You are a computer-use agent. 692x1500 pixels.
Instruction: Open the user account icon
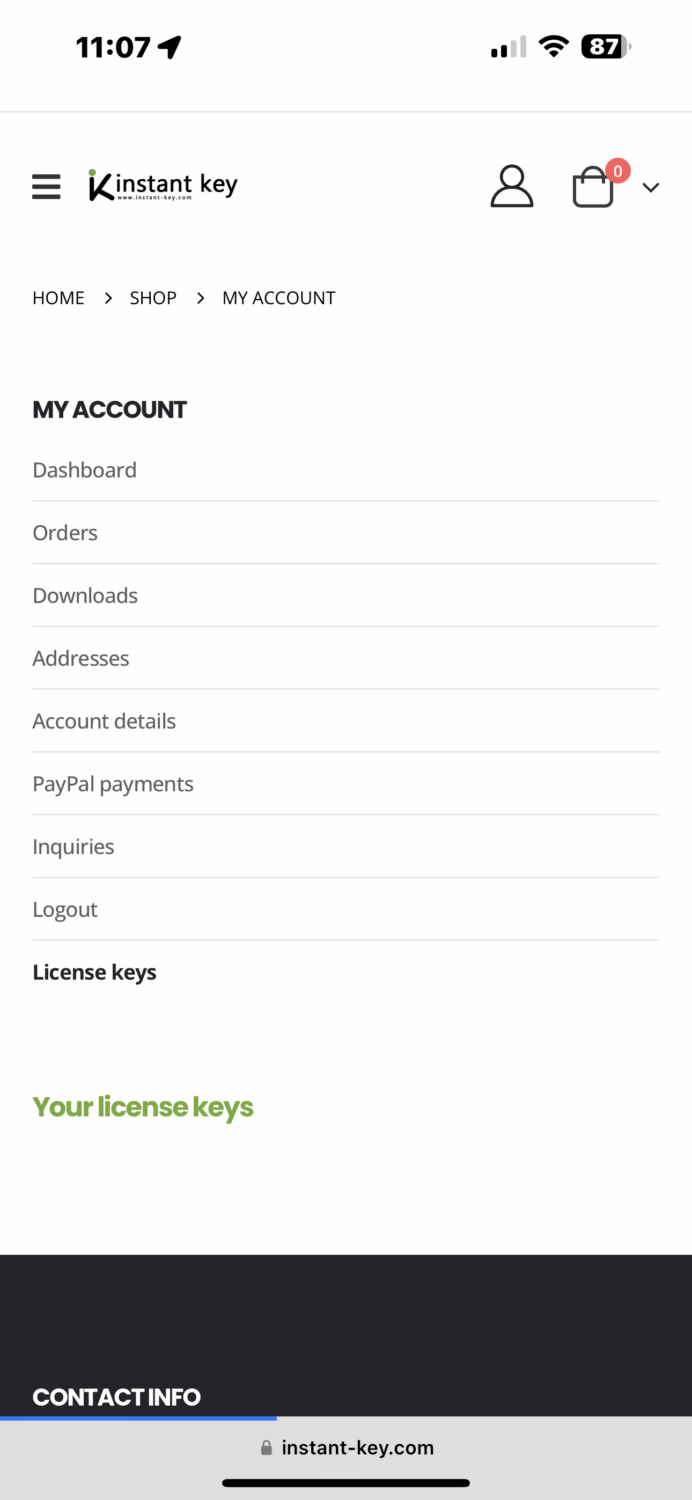coord(511,186)
